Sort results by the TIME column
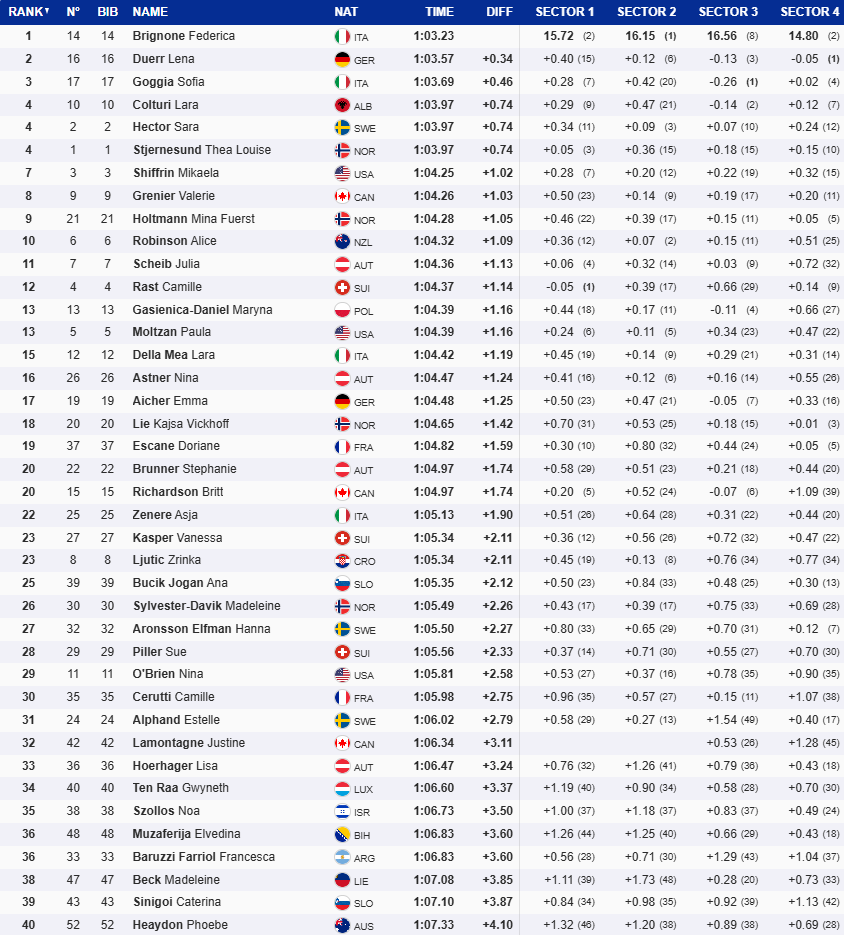844x935 pixels. (439, 12)
